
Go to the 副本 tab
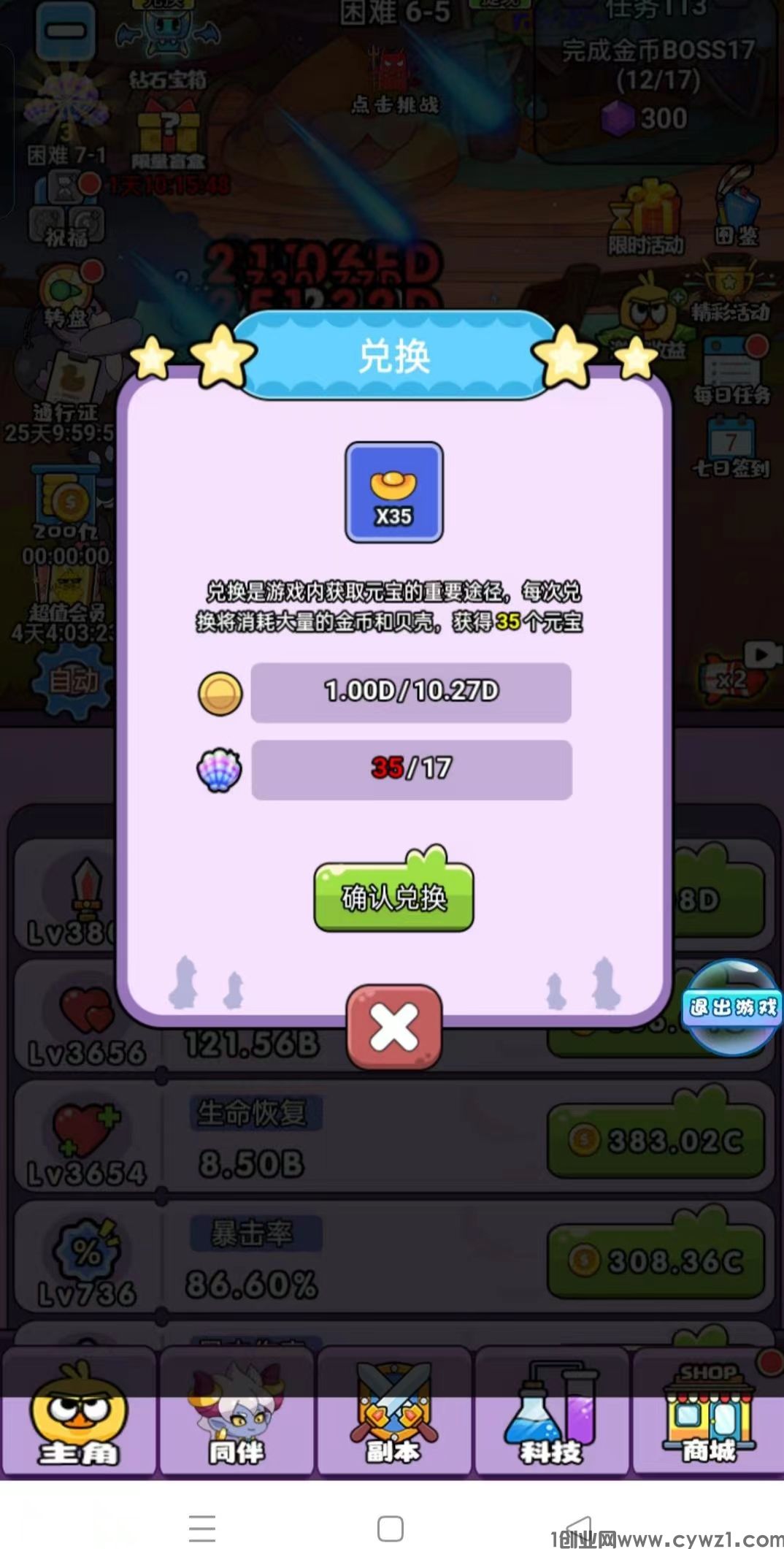coord(393,1415)
